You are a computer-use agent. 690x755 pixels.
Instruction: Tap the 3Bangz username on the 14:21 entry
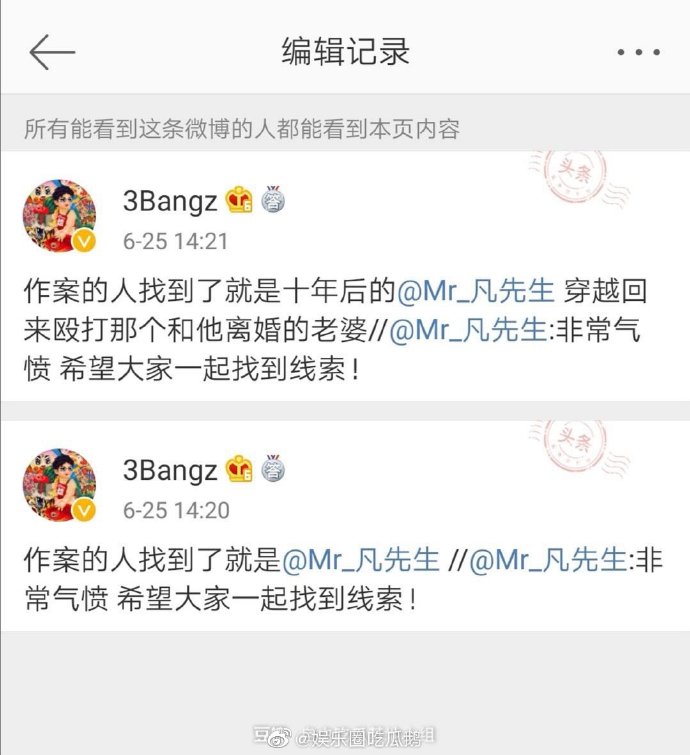point(170,200)
